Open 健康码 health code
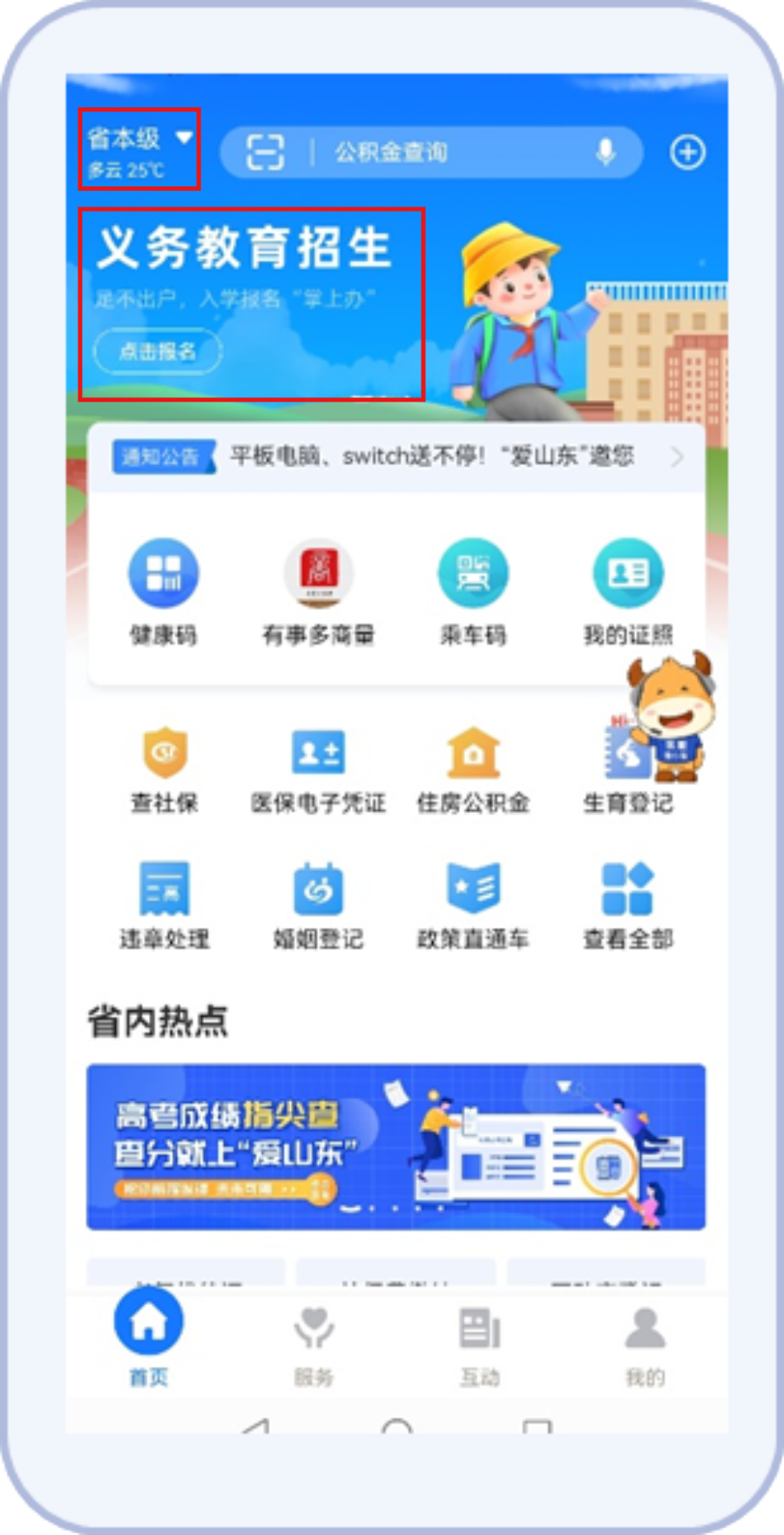 point(163,592)
